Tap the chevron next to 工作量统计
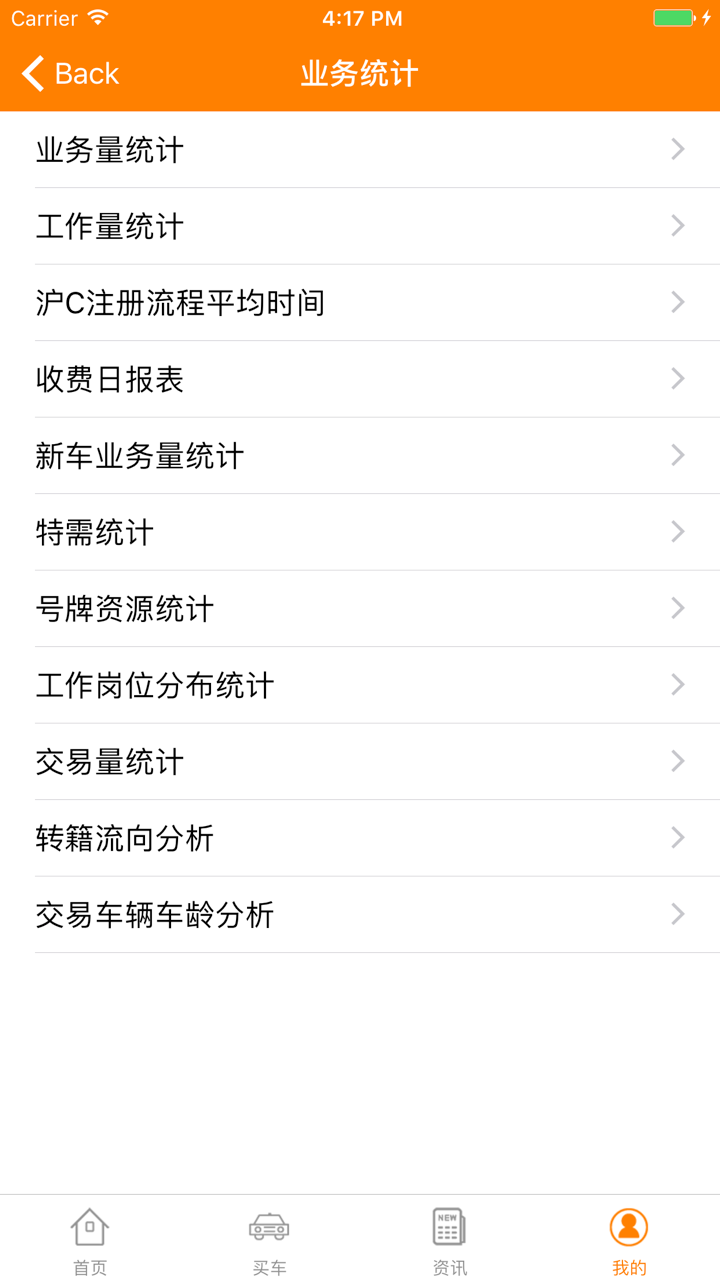 point(676,226)
